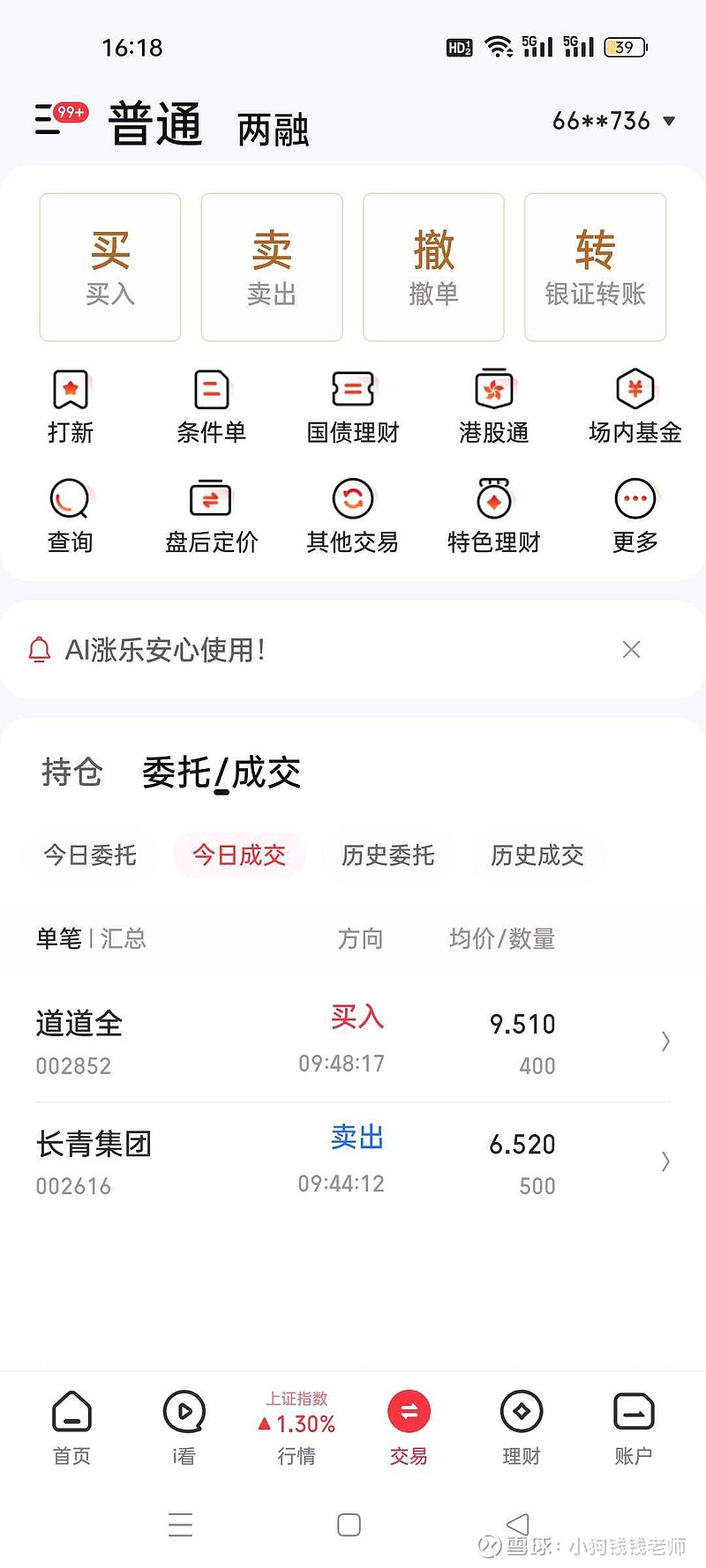
Task: Switch to the 账户 account tab
Action: (x=633, y=1429)
